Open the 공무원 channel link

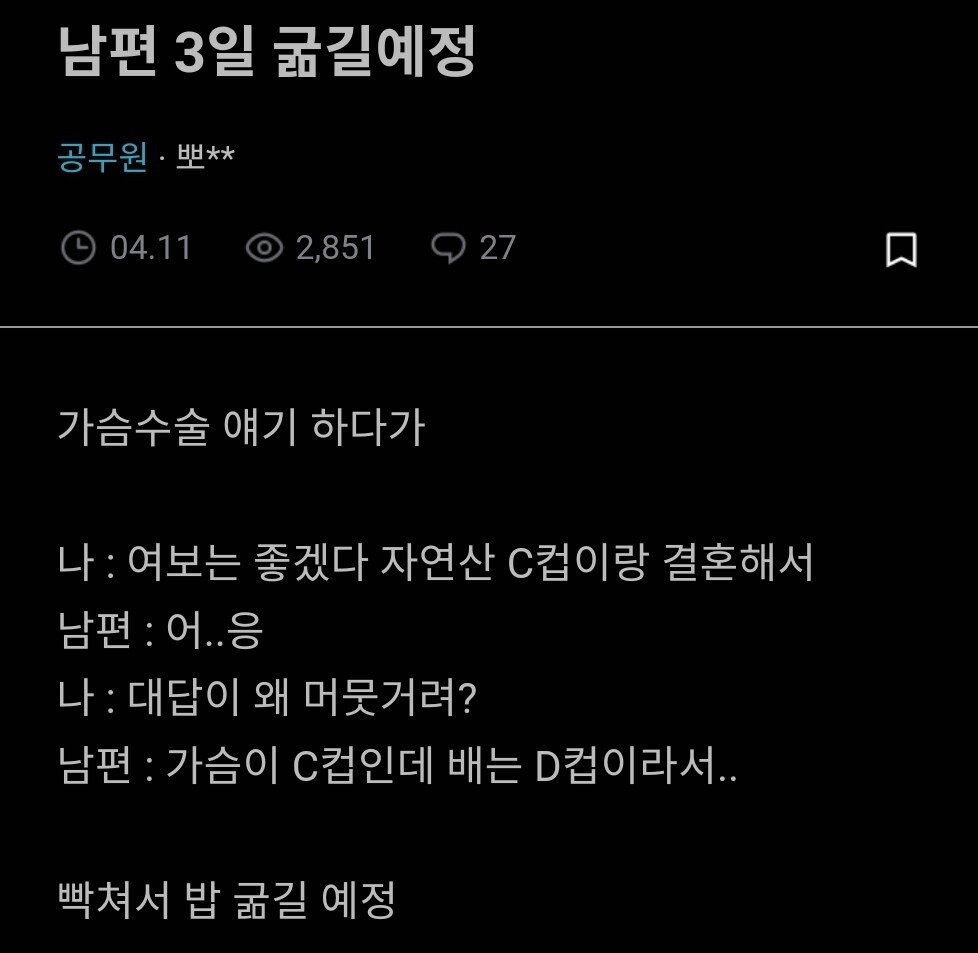point(102,157)
